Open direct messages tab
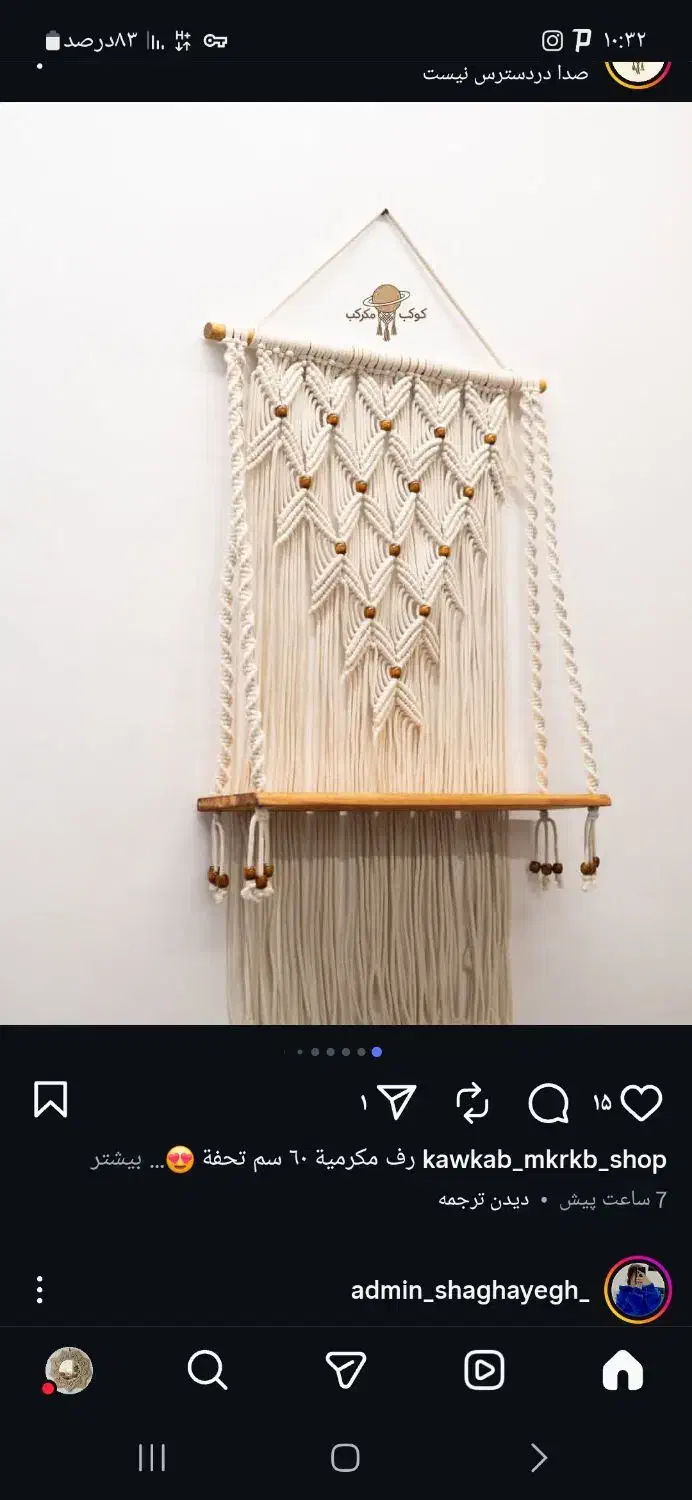692x1500 pixels. tap(346, 1371)
